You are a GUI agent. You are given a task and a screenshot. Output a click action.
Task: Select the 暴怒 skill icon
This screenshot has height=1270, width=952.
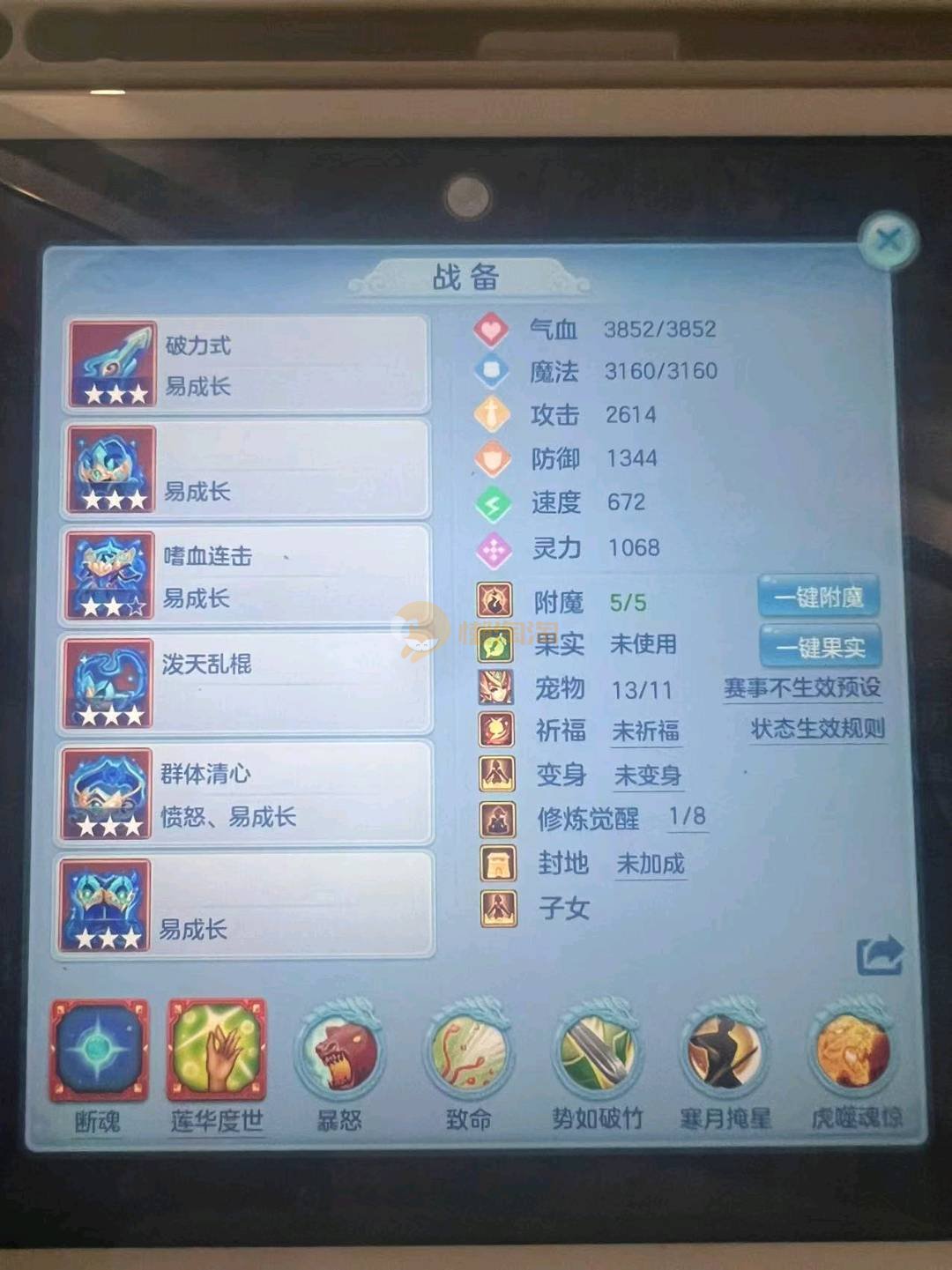(339, 1051)
